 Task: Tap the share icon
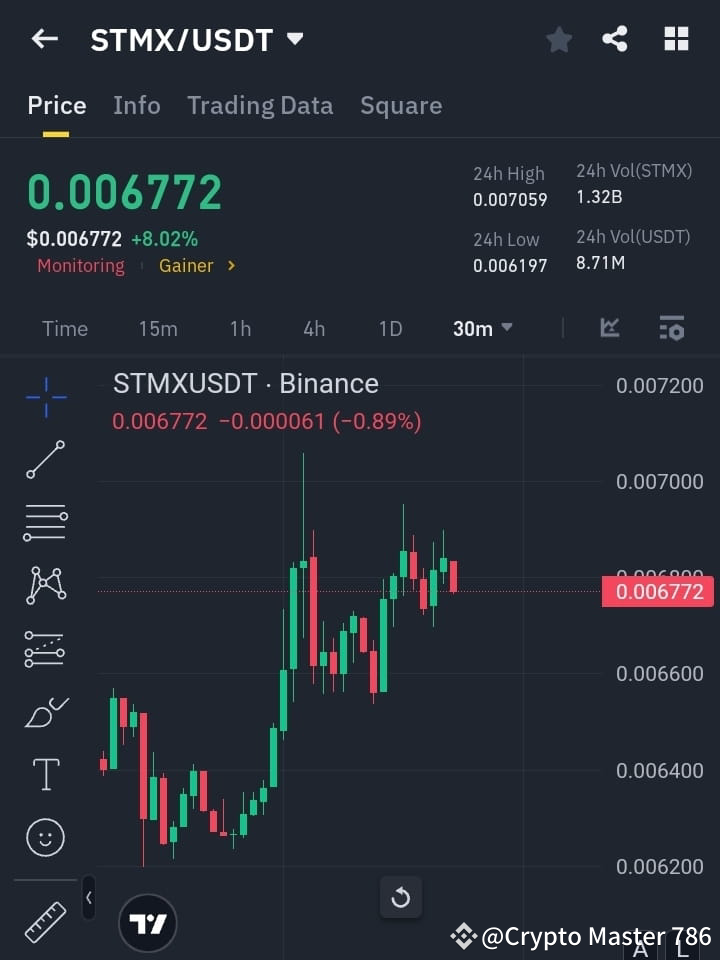tap(616, 38)
